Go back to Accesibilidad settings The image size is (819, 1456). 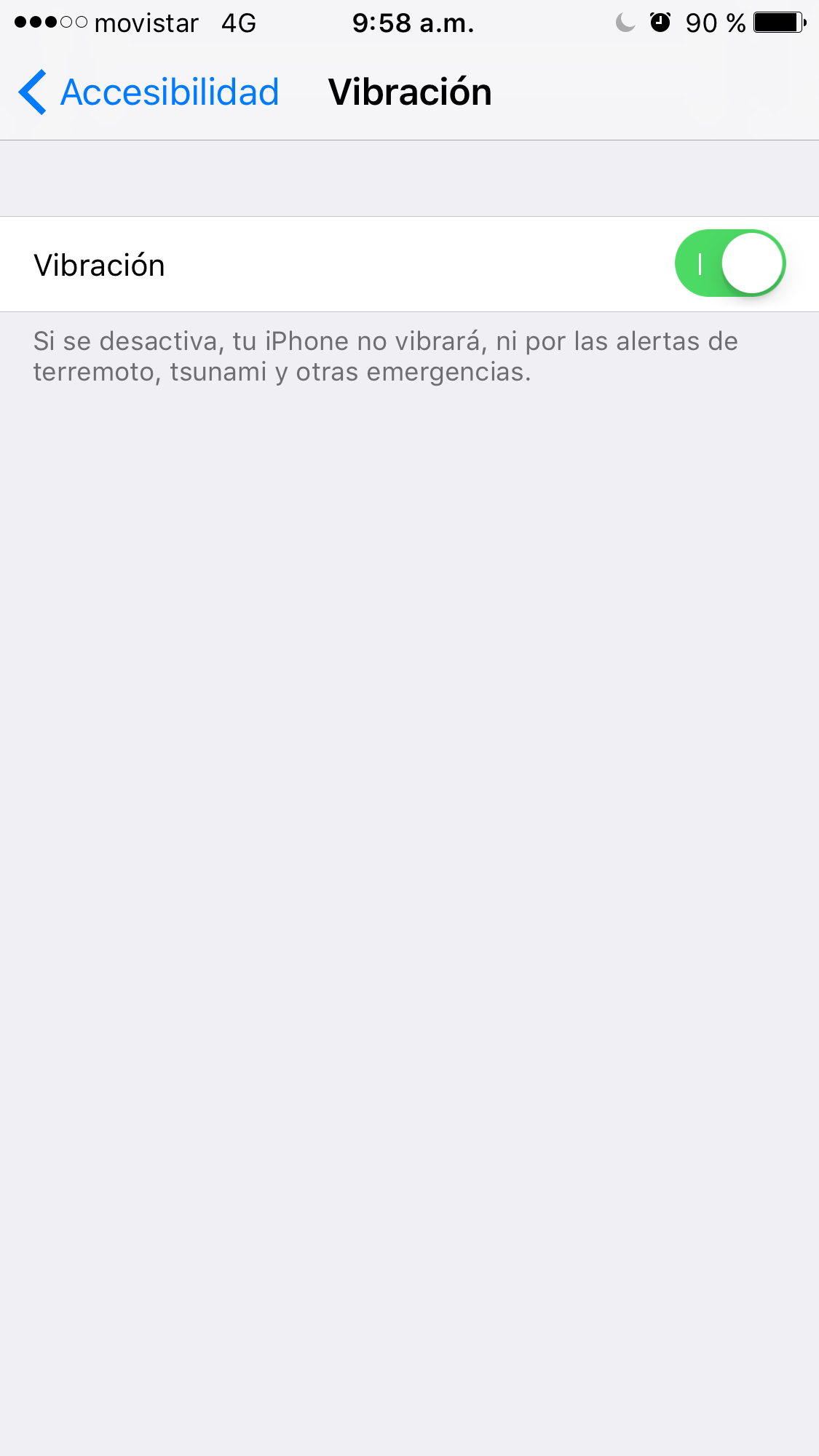coord(149,92)
